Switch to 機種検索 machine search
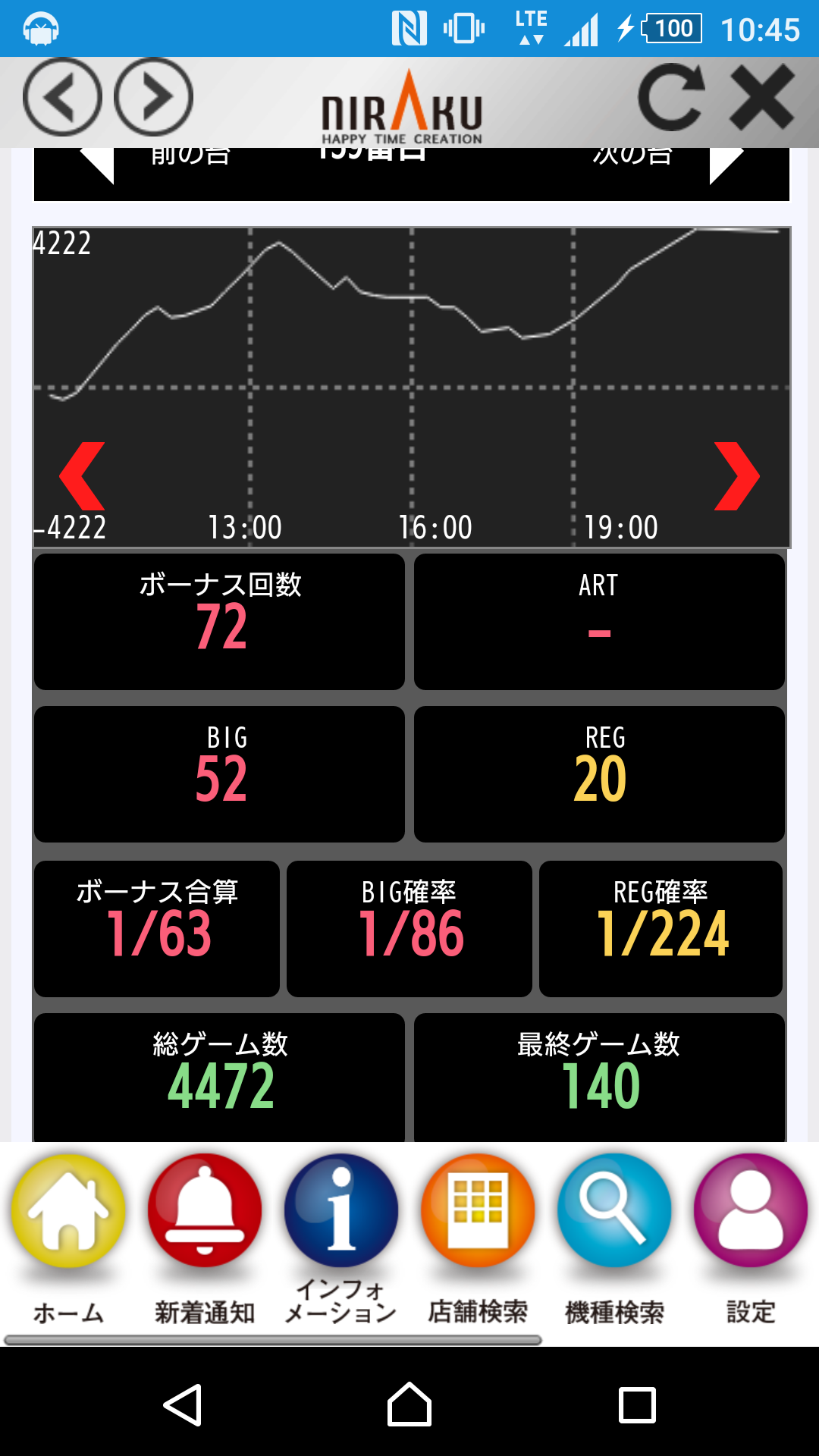 tap(614, 1236)
